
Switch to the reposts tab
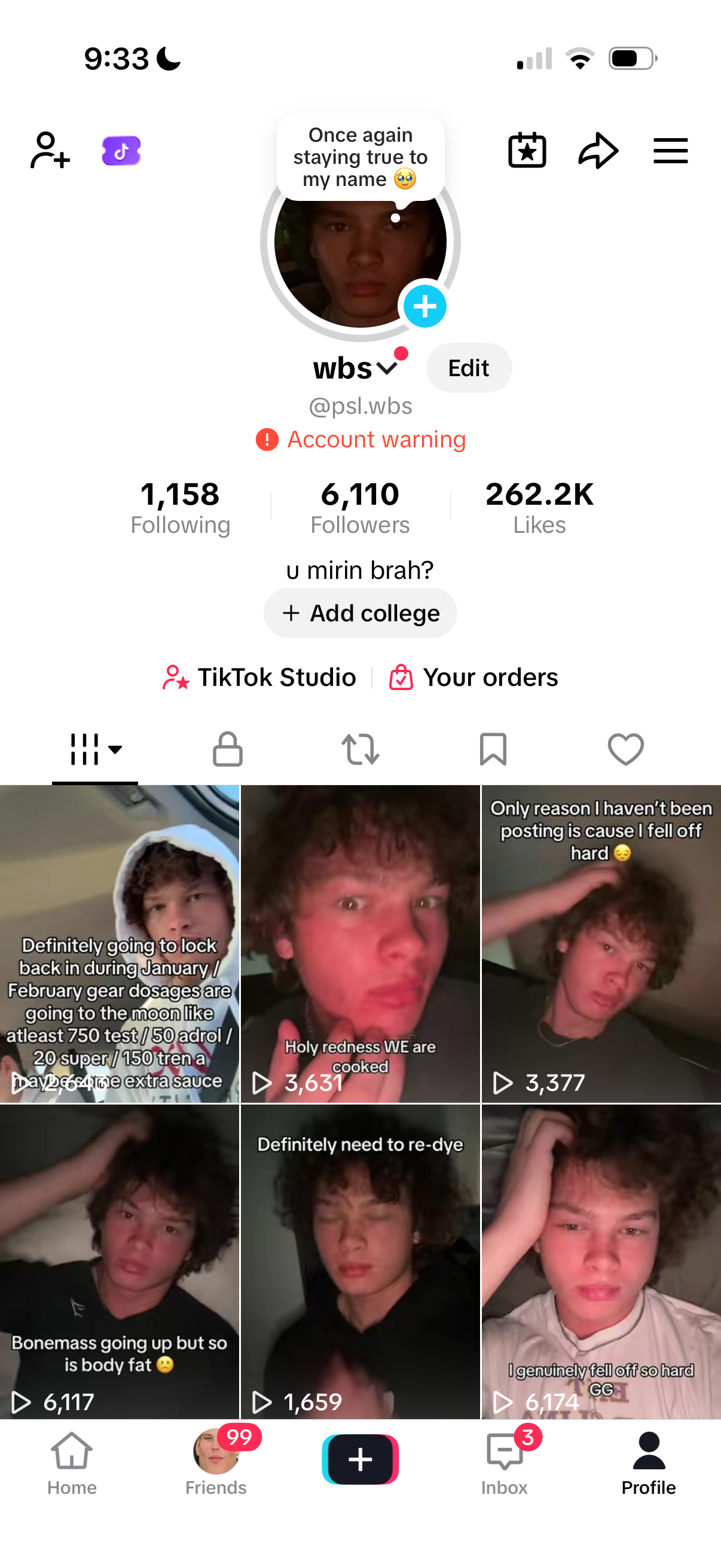tap(360, 749)
